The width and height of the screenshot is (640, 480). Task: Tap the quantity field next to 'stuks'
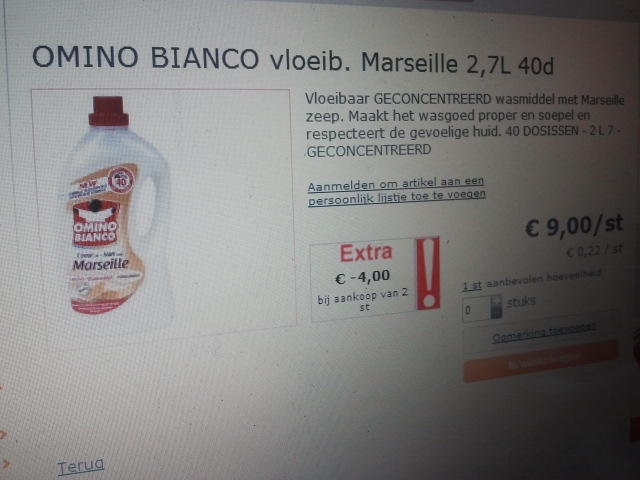coord(476,310)
